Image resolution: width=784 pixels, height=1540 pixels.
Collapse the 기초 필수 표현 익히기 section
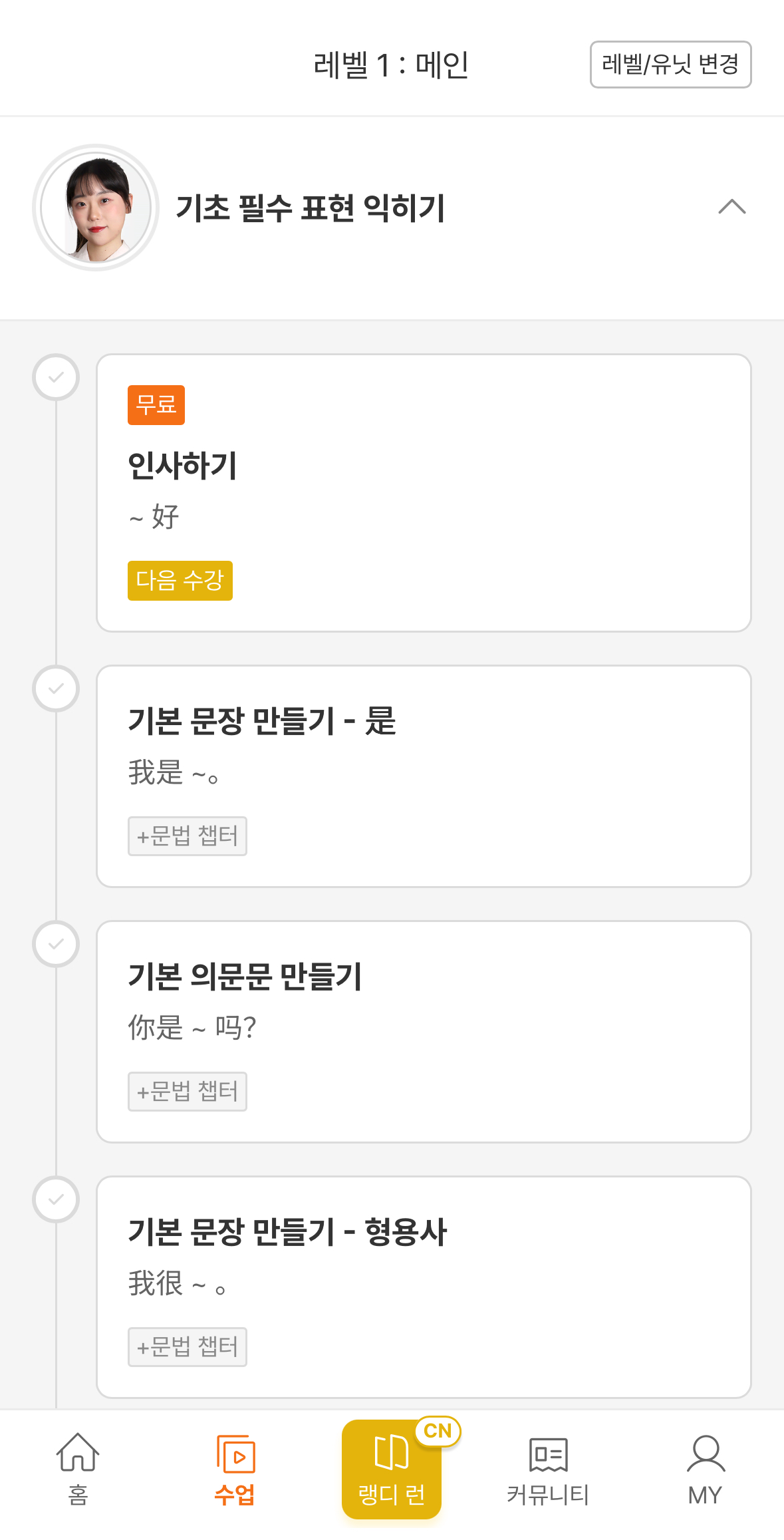point(731,208)
